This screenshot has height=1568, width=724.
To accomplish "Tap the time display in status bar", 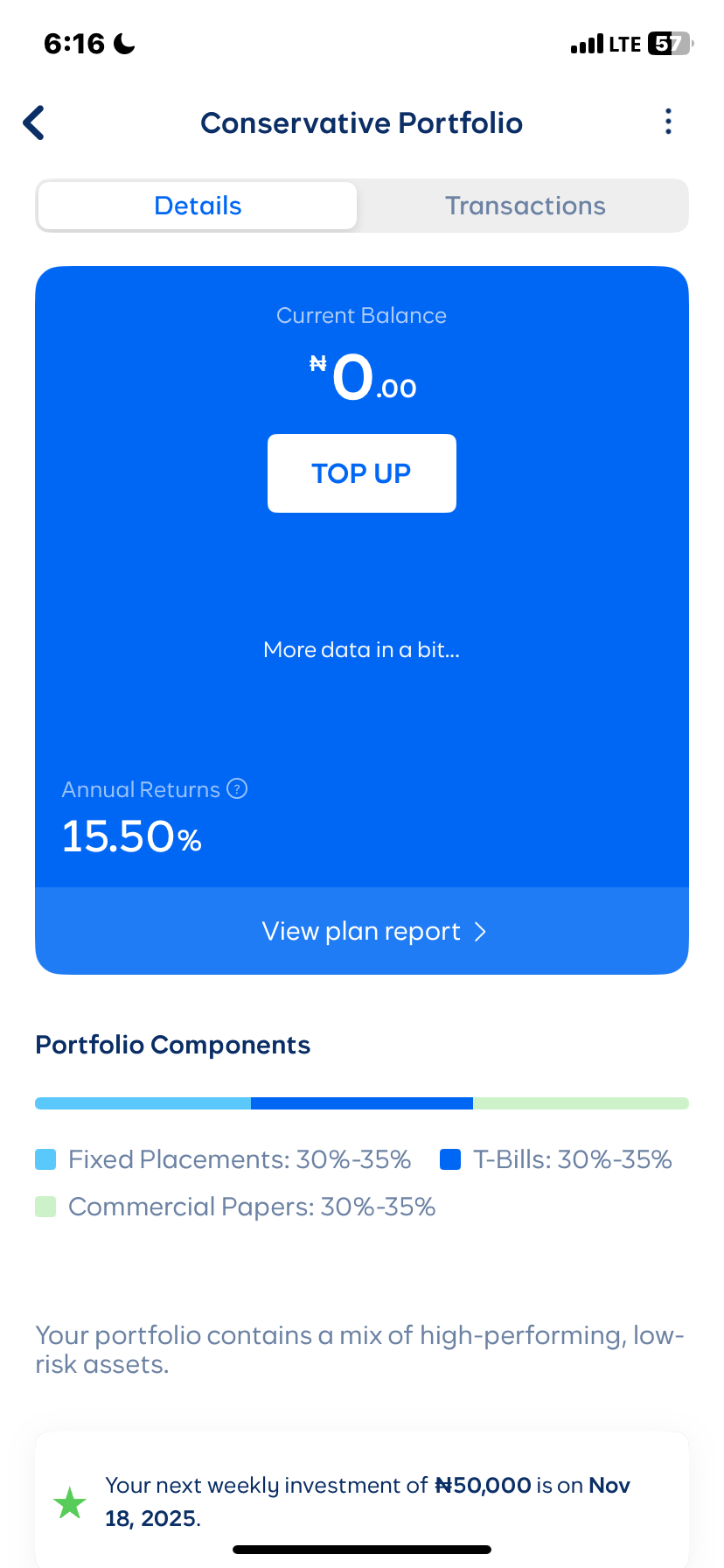I will [x=76, y=41].
